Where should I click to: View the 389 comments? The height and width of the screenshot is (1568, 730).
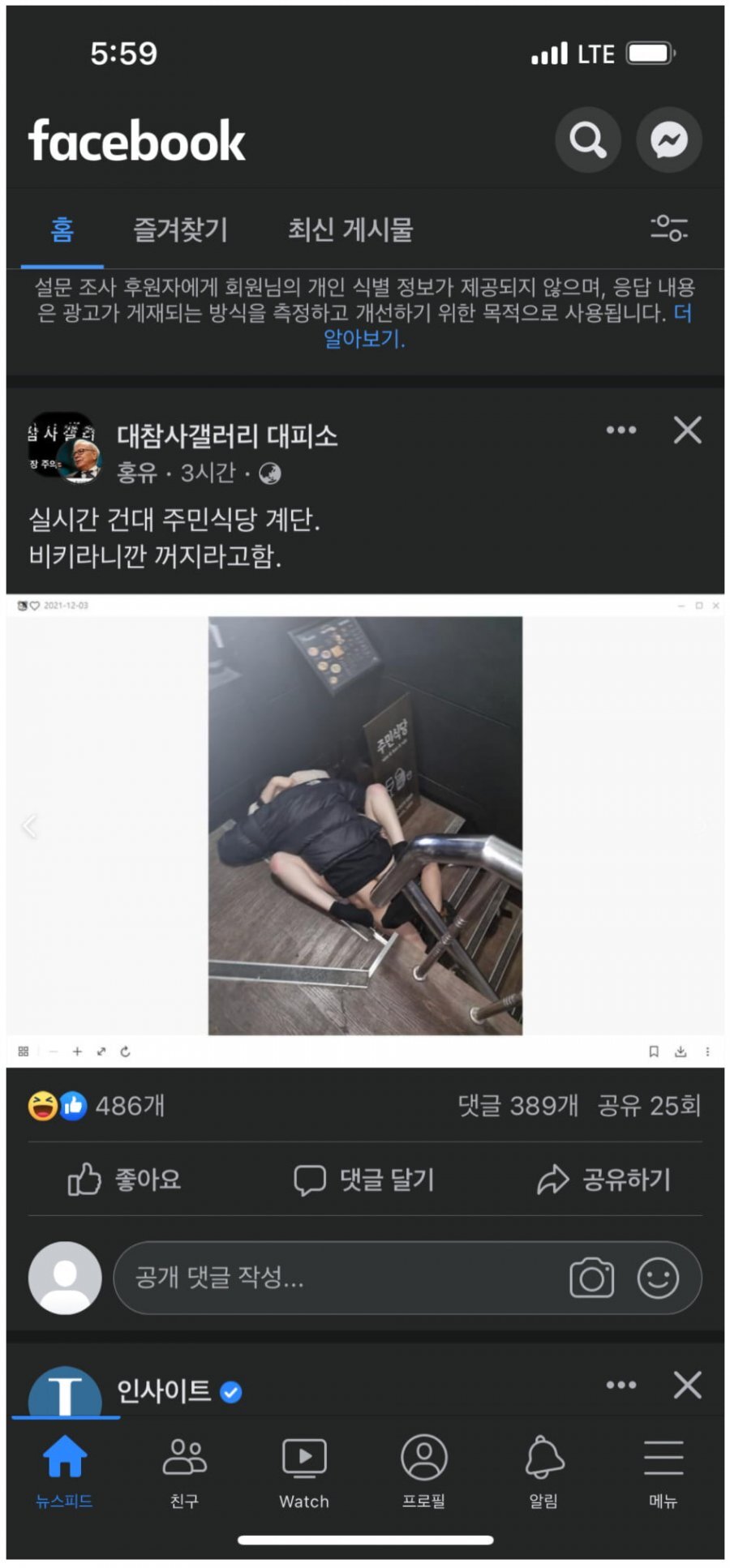tap(517, 1105)
